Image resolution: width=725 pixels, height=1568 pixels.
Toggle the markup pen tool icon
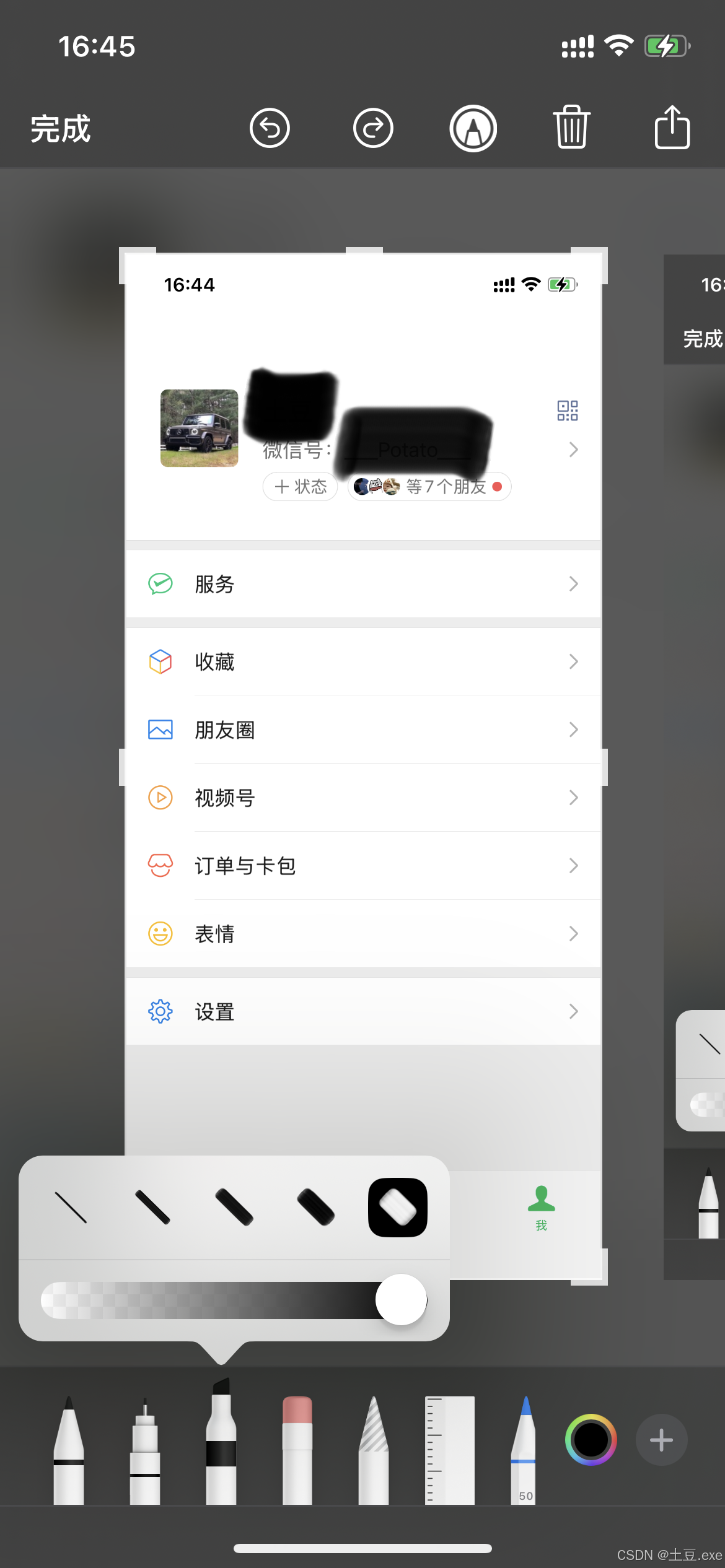pos(473,128)
